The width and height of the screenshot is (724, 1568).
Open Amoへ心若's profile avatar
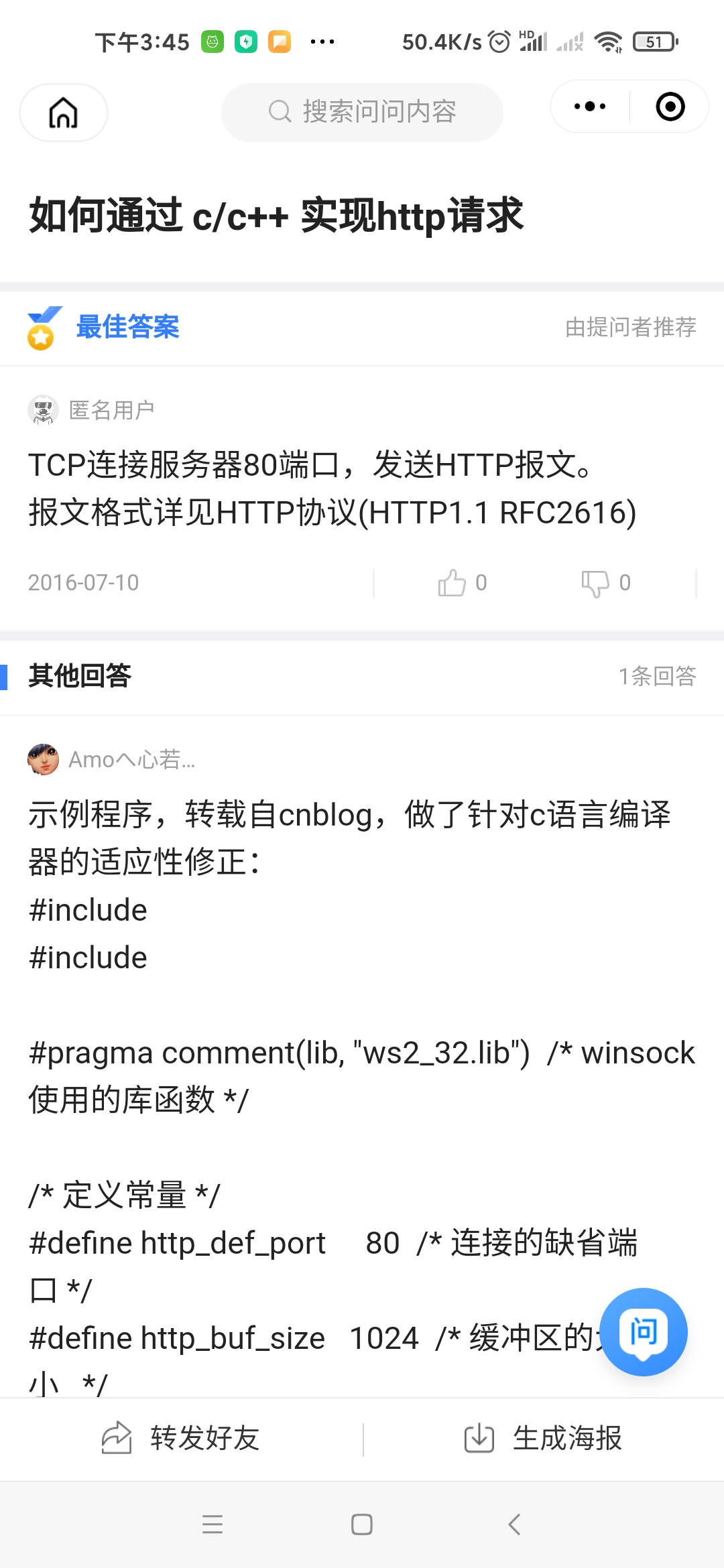[43, 759]
